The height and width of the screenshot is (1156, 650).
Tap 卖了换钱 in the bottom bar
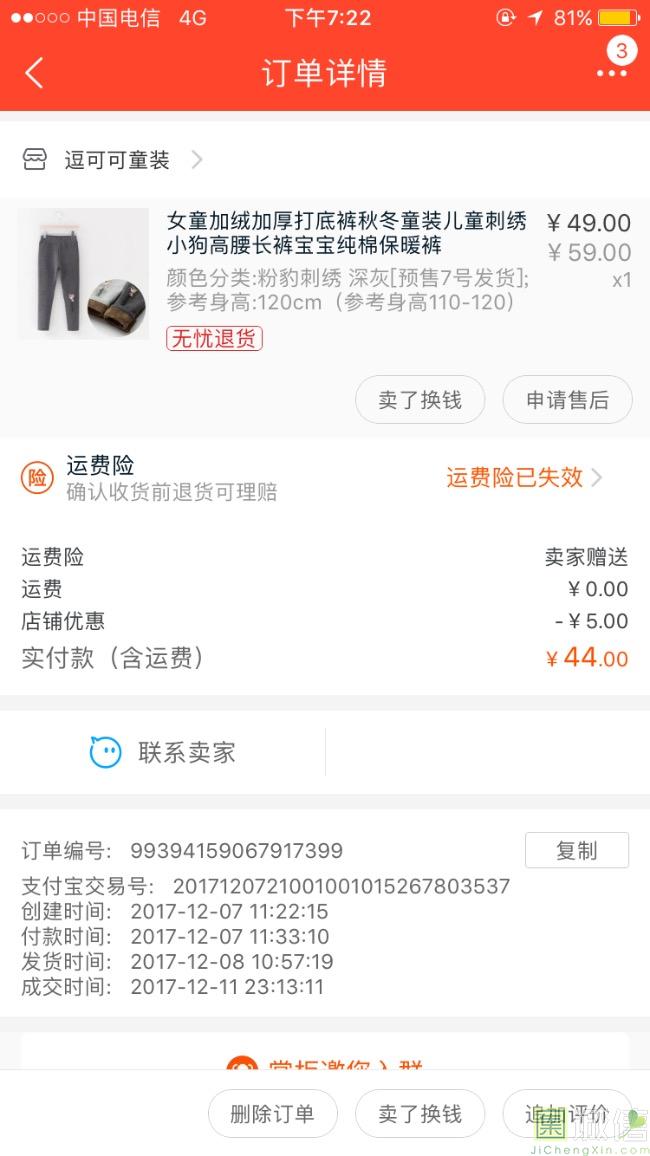pyautogui.click(x=420, y=1114)
